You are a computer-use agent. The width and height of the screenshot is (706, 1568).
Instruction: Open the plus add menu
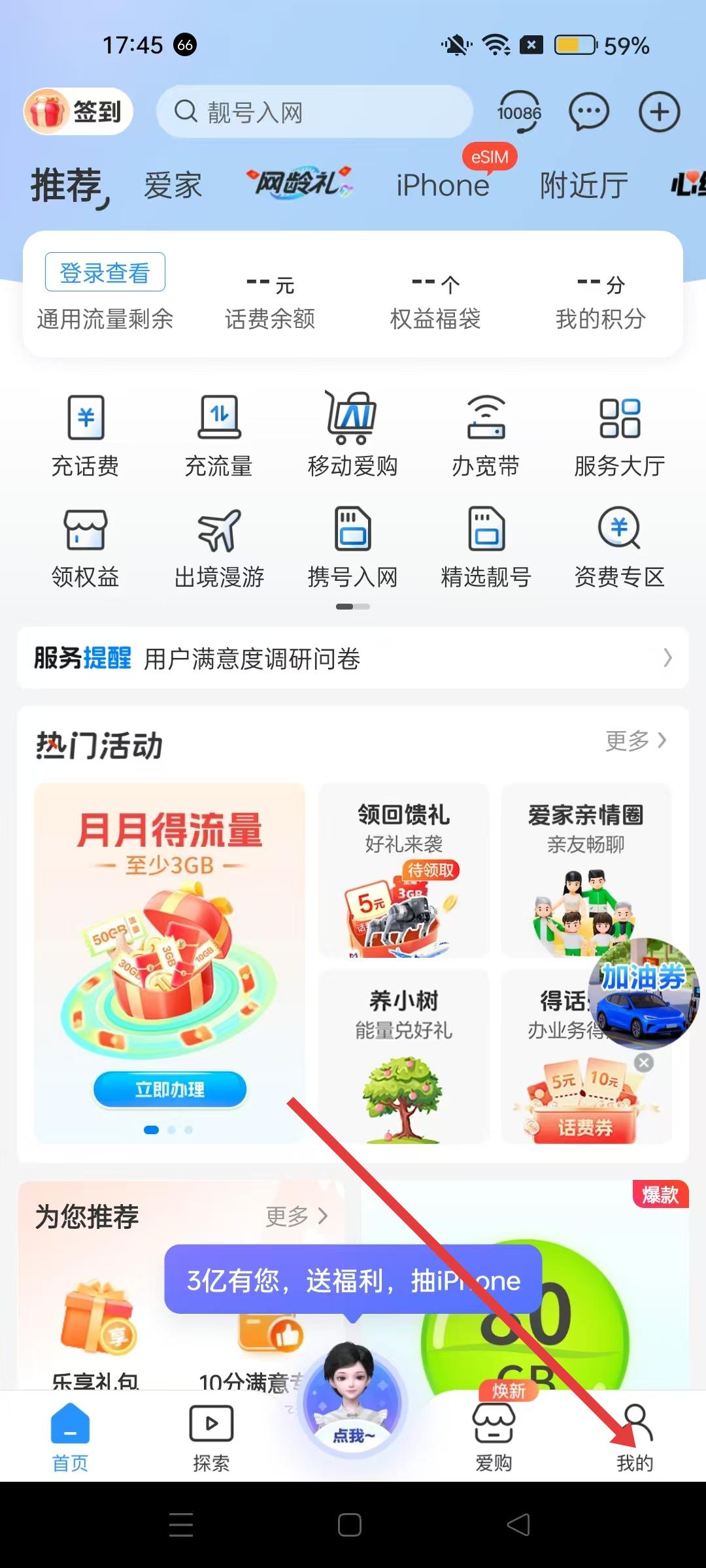659,112
